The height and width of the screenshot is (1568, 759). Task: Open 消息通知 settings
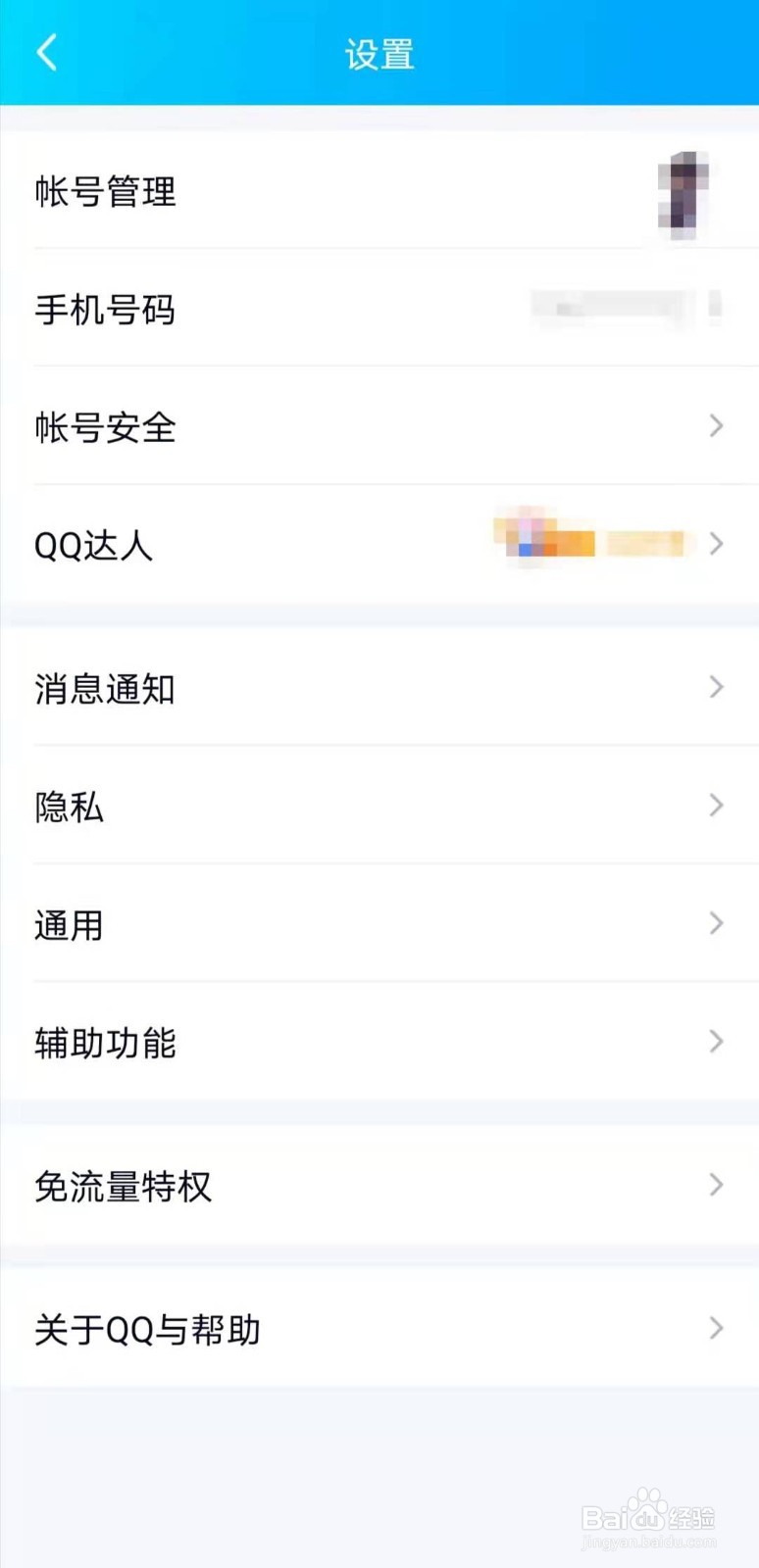[379, 688]
